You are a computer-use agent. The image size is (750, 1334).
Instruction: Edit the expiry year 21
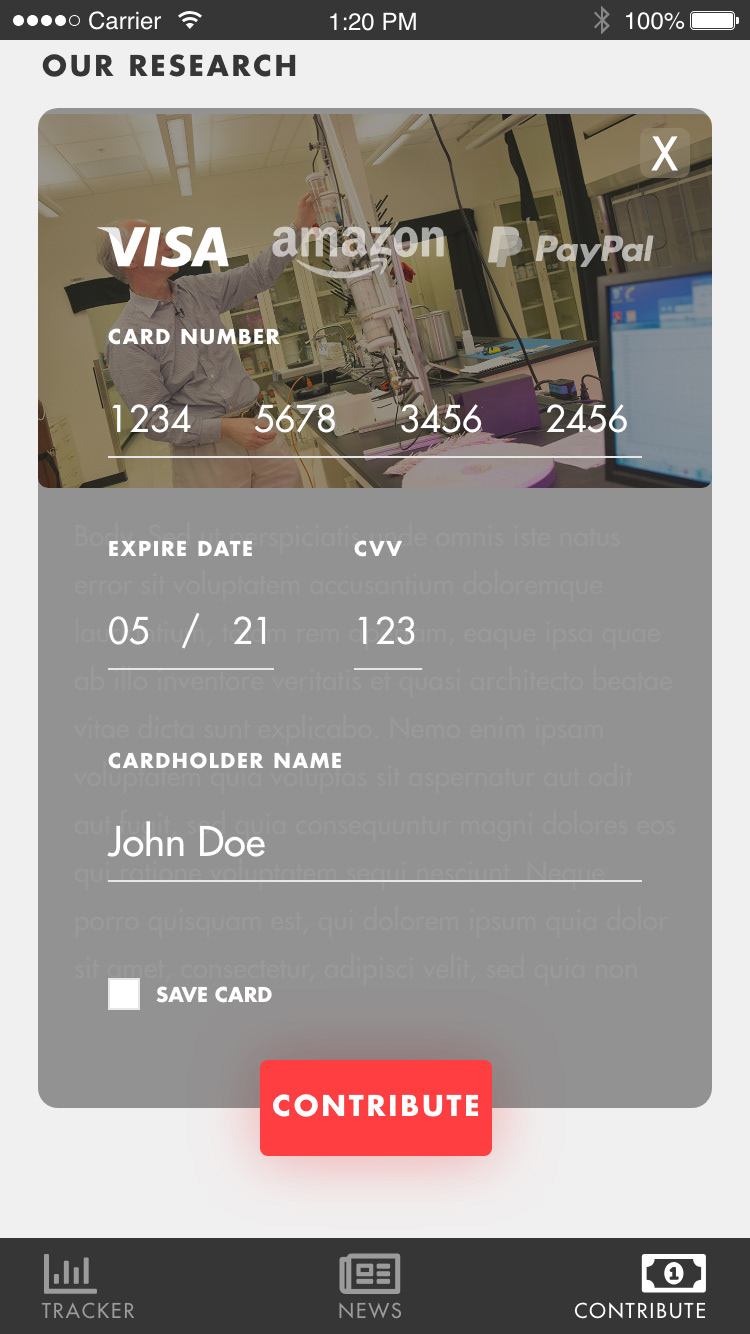click(x=250, y=632)
